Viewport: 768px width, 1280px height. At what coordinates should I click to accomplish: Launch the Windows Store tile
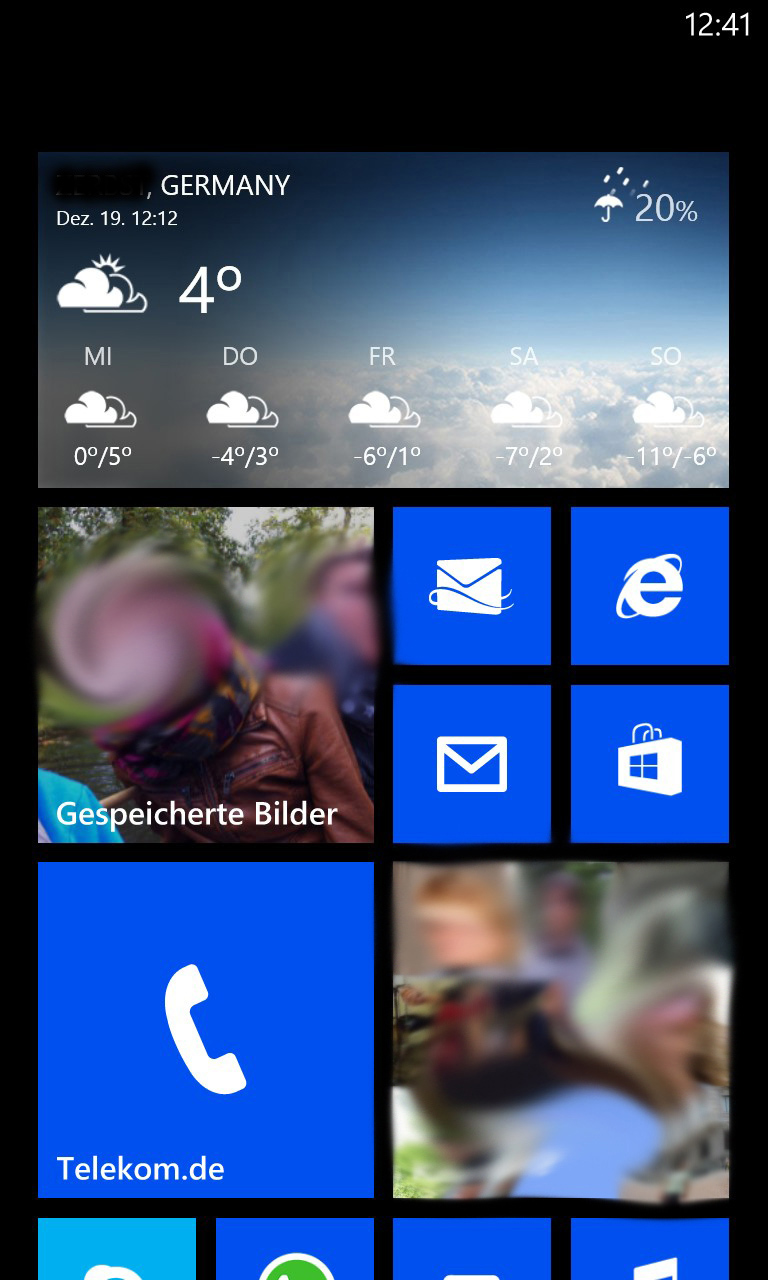(650, 764)
